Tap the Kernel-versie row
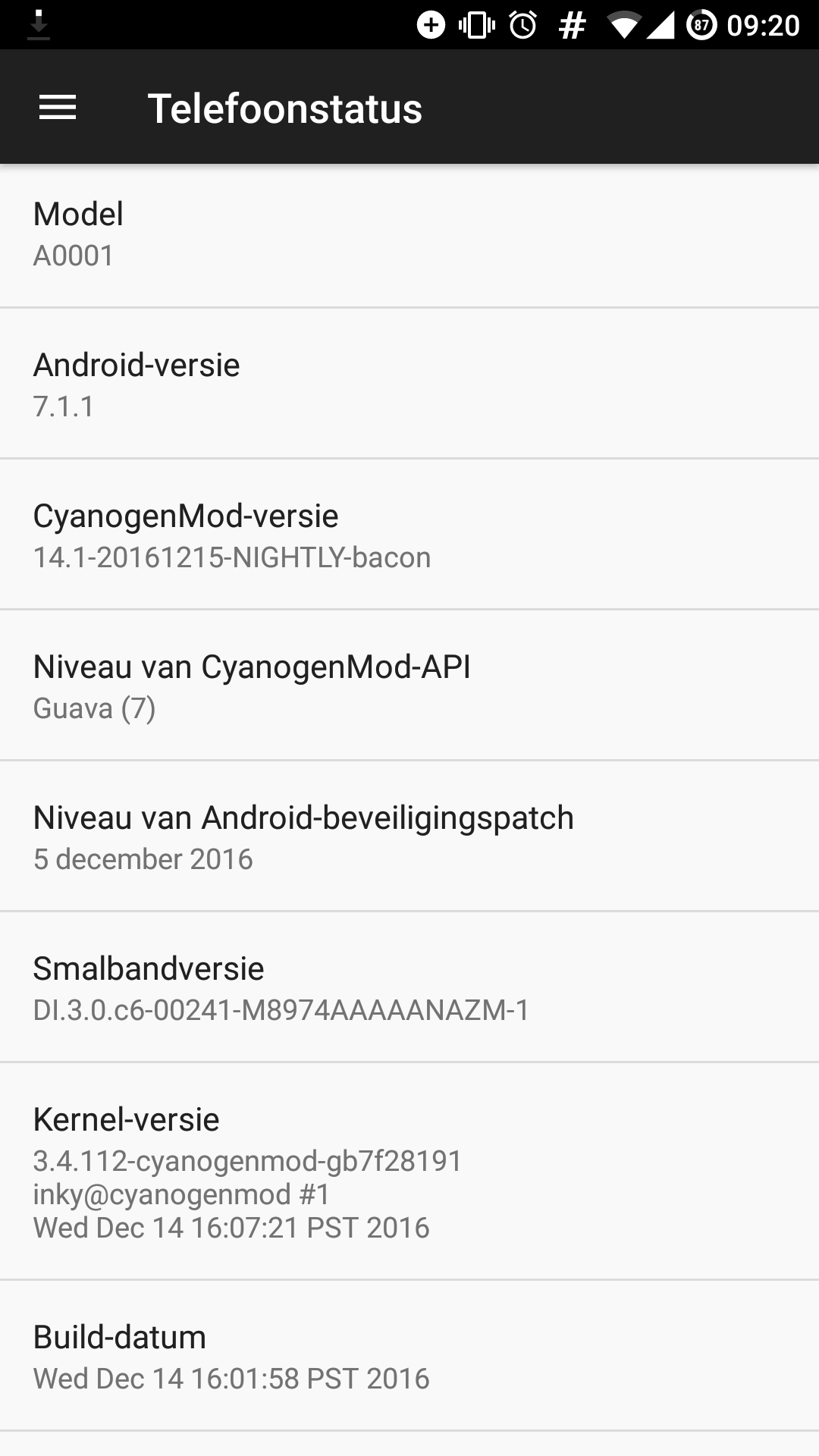This screenshot has width=819, height=1456. [409, 1172]
